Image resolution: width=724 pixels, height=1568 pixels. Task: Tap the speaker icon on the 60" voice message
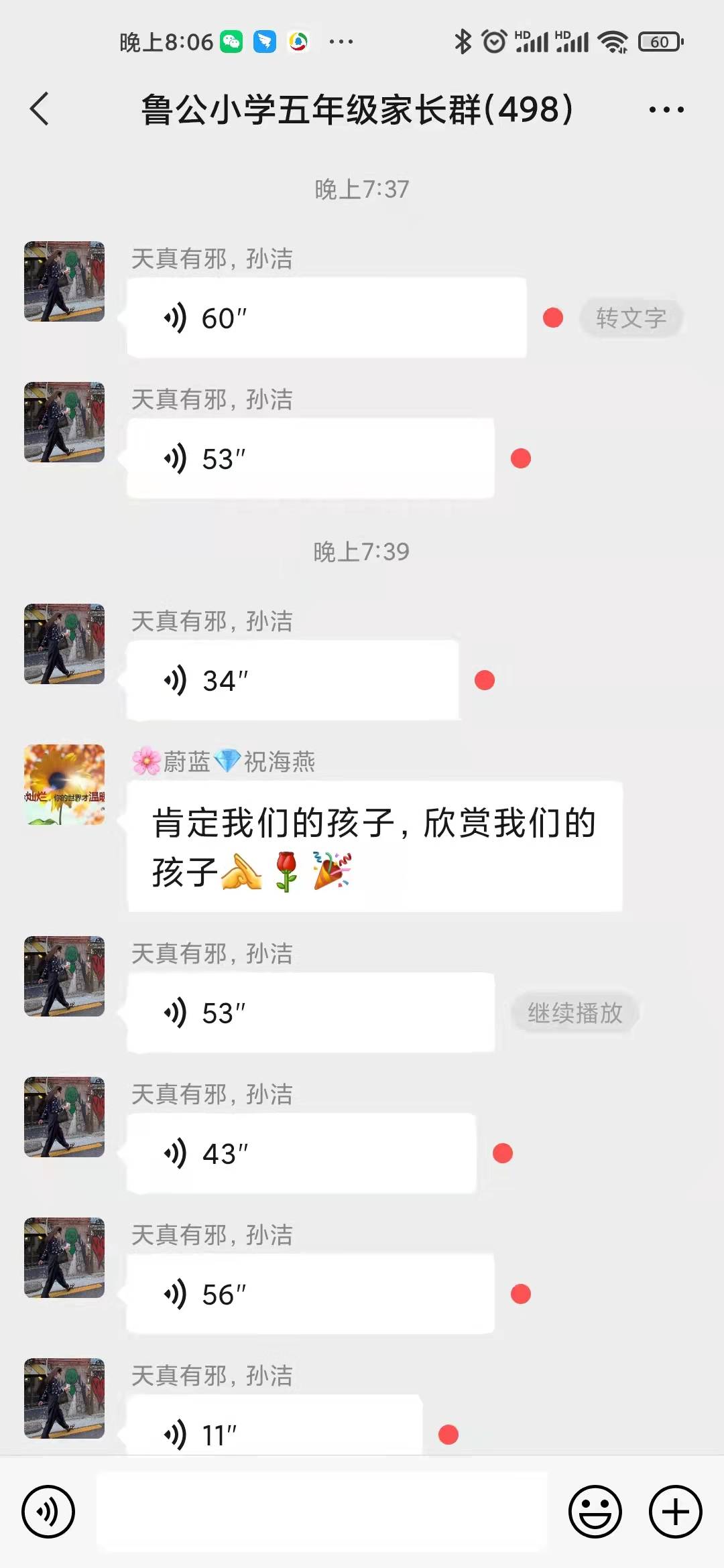(177, 316)
